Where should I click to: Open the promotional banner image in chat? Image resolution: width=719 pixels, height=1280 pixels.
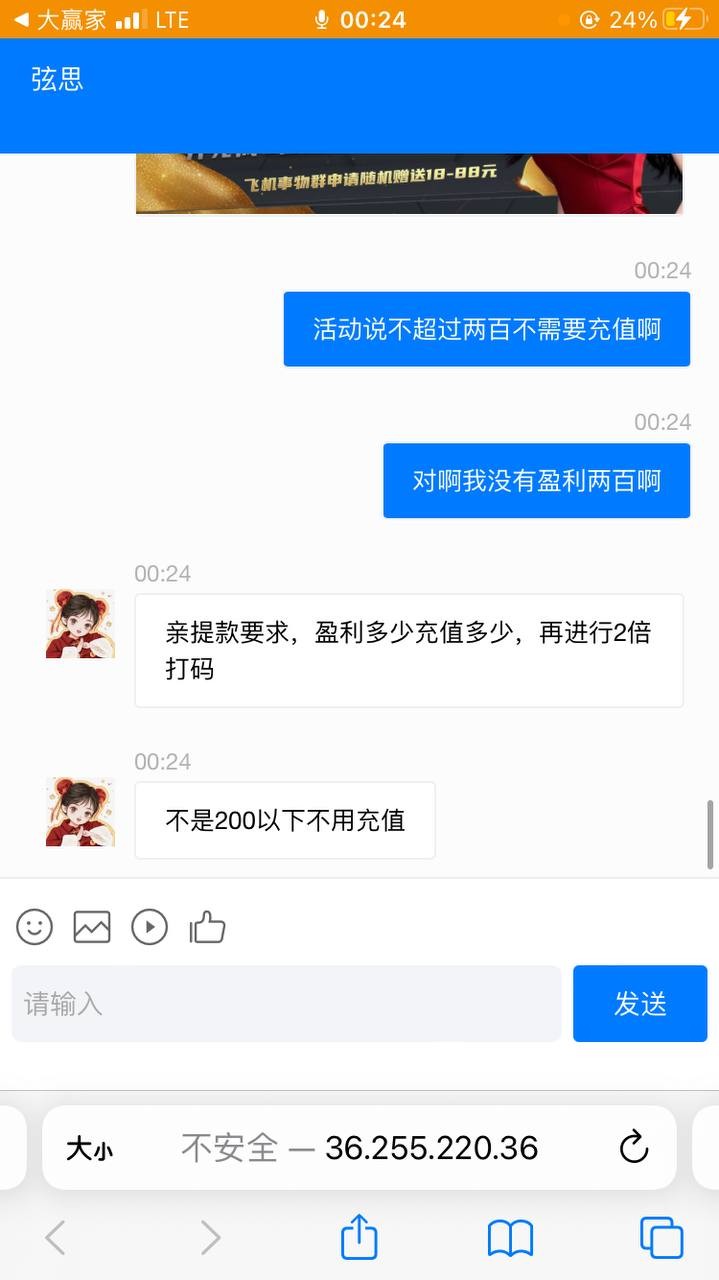pos(409,184)
